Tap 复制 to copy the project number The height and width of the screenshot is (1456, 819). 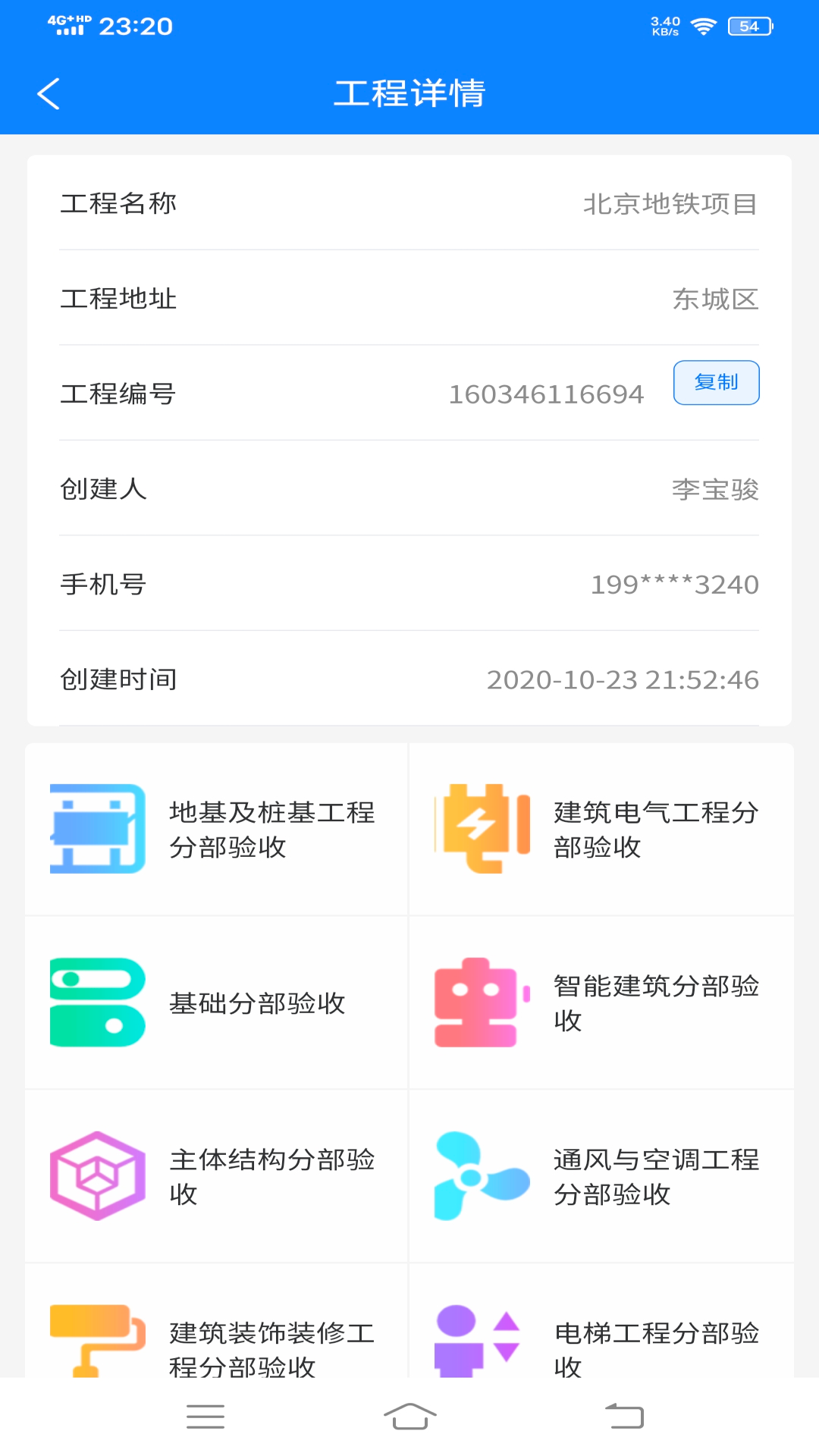716,383
